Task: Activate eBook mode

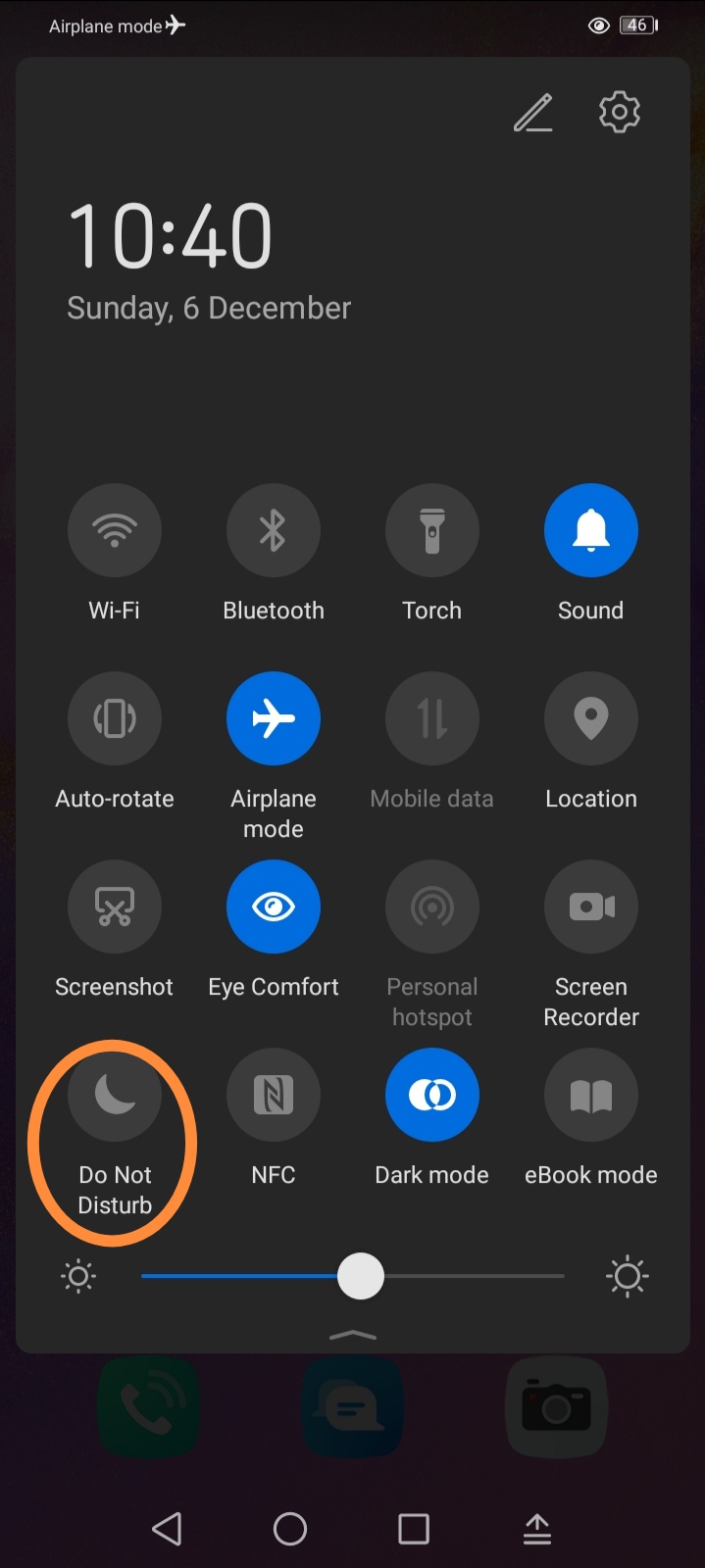Action: [590, 1095]
